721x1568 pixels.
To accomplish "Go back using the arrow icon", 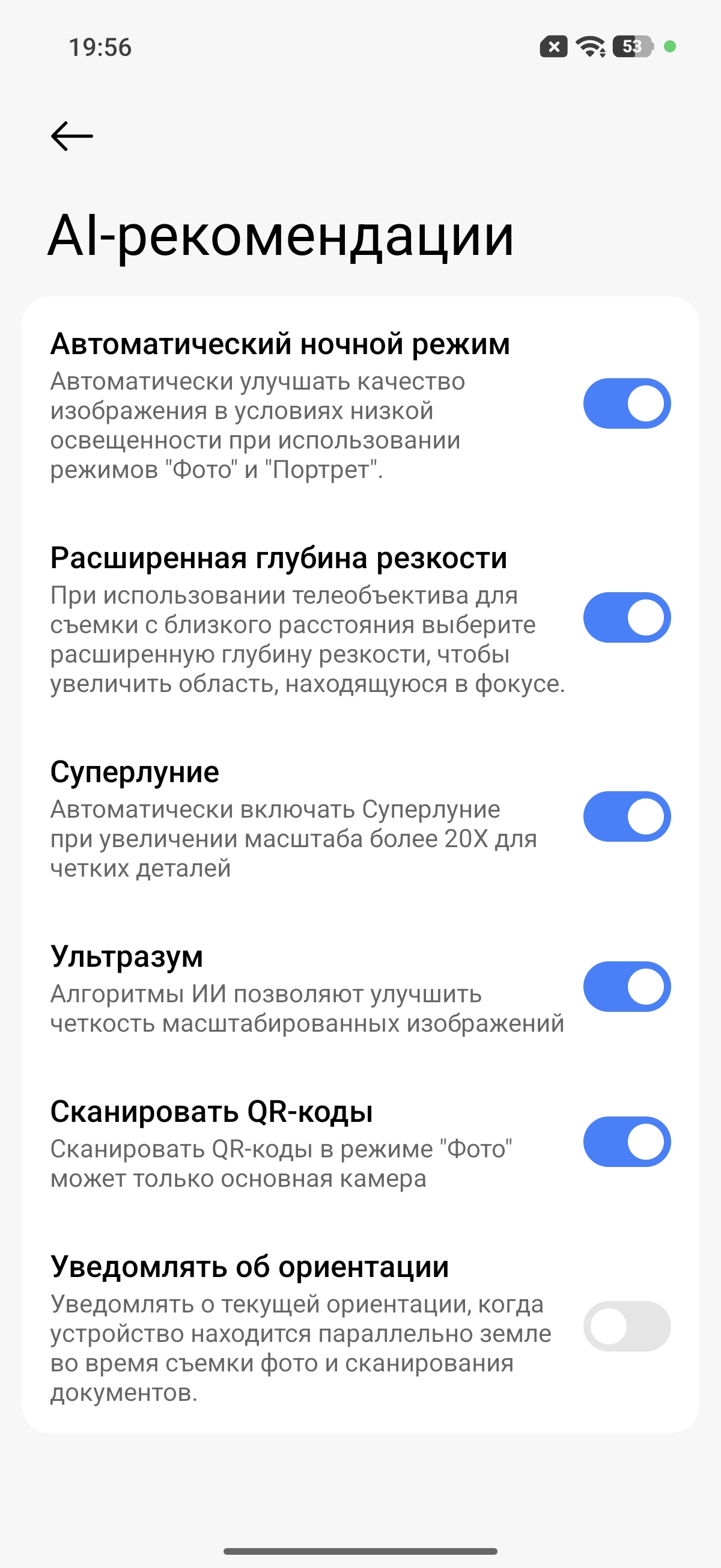I will (71, 136).
